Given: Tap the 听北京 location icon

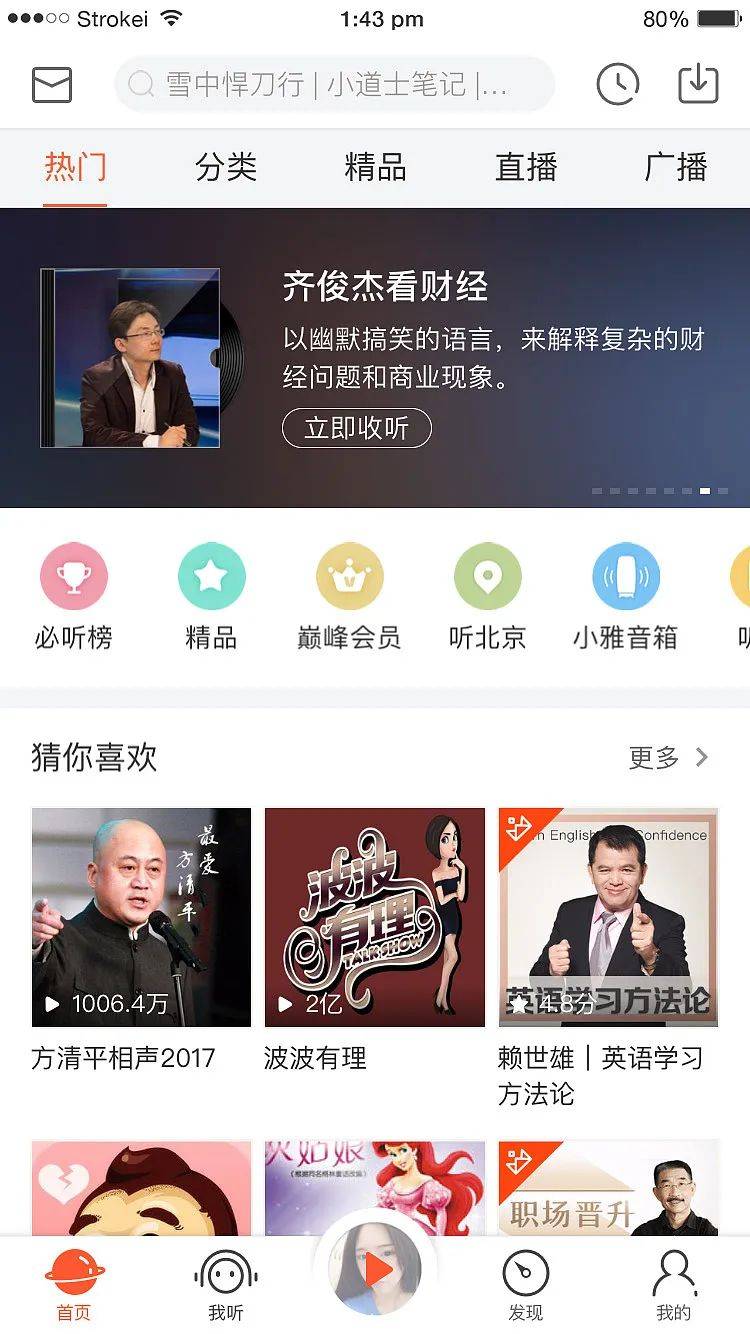Looking at the screenshot, I should click(487, 576).
